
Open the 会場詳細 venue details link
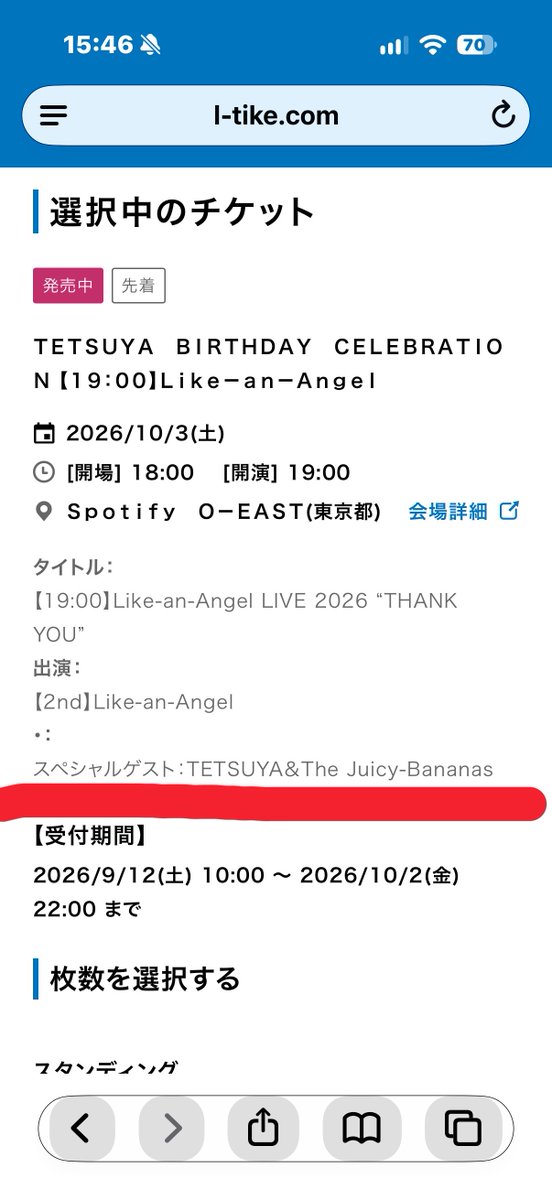464,511
